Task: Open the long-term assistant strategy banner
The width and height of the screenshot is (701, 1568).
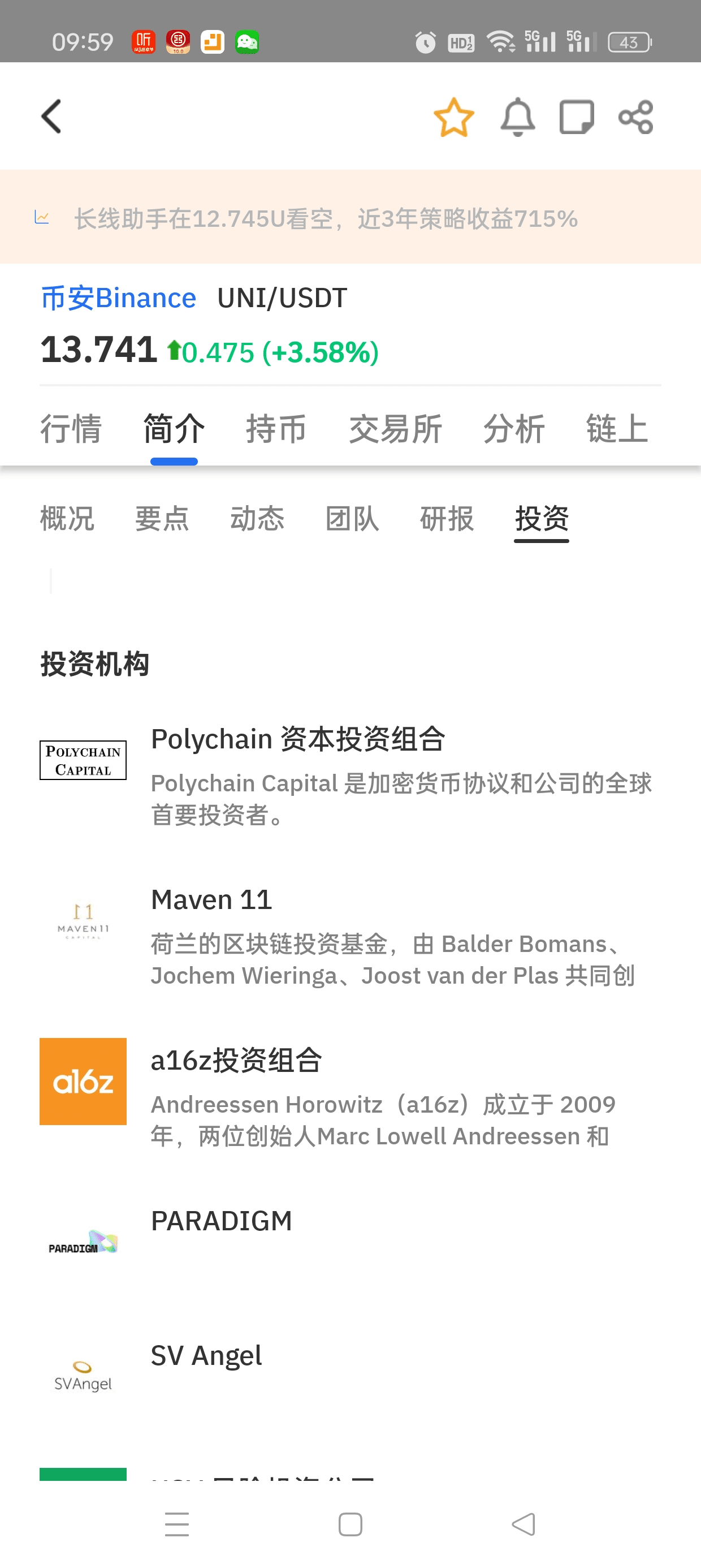Action: point(350,217)
